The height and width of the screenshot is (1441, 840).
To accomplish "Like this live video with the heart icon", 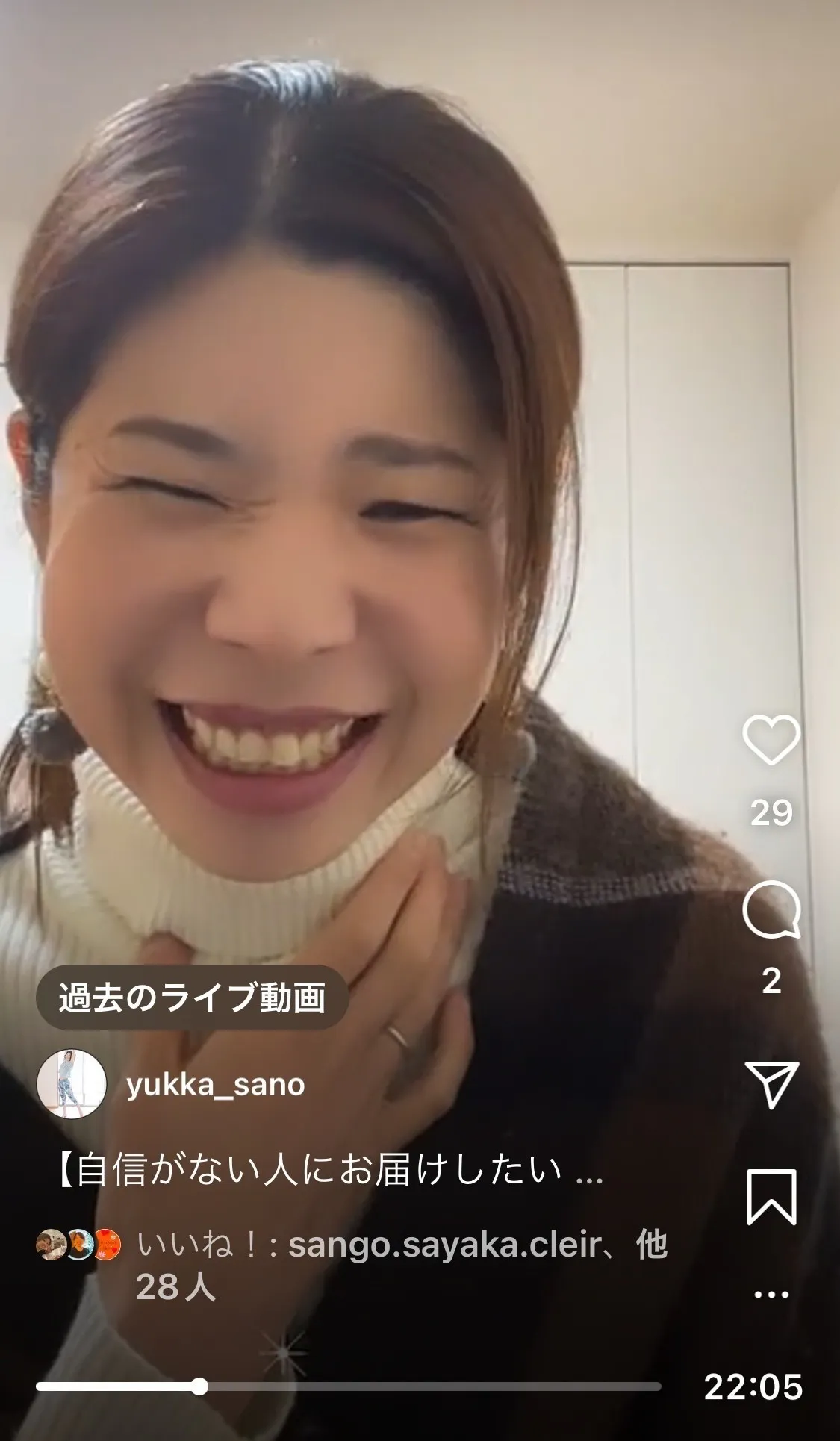I will tap(771, 740).
